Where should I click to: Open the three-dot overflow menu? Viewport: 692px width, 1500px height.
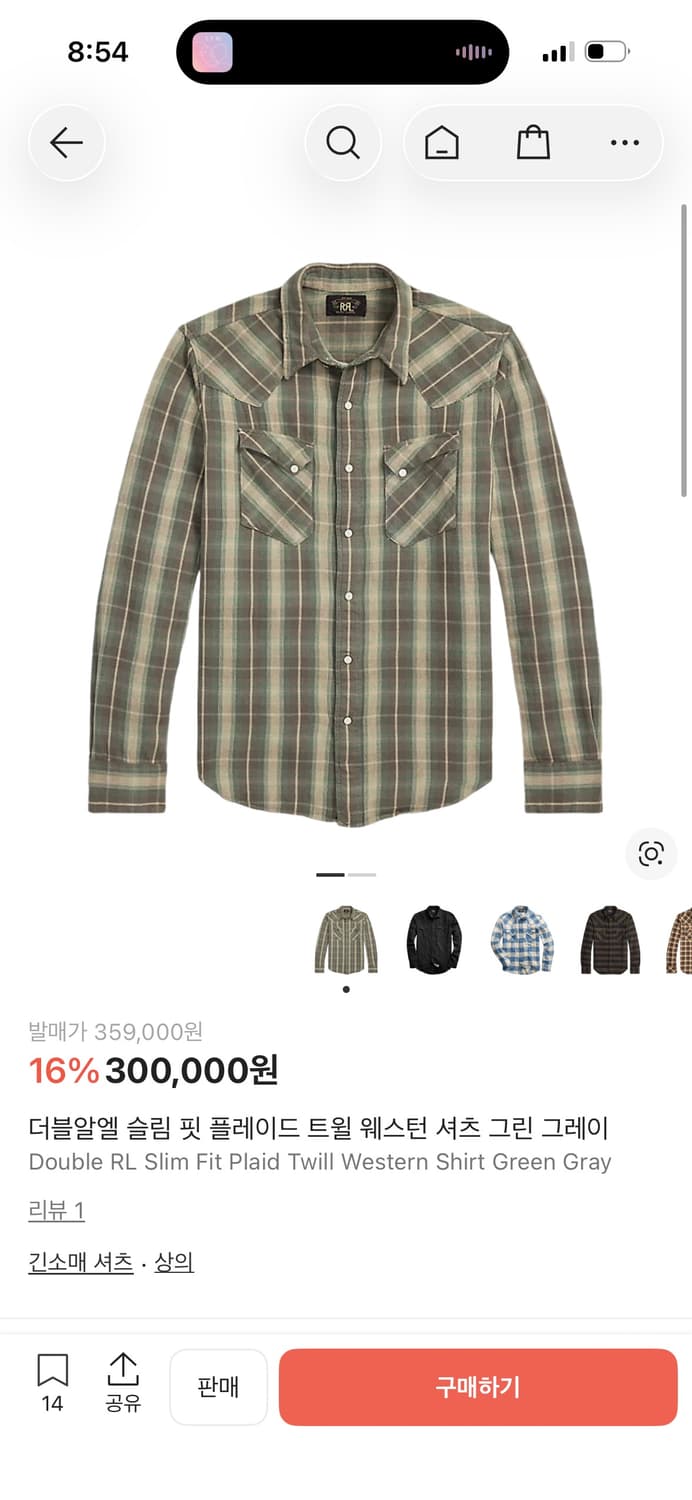[x=624, y=144]
